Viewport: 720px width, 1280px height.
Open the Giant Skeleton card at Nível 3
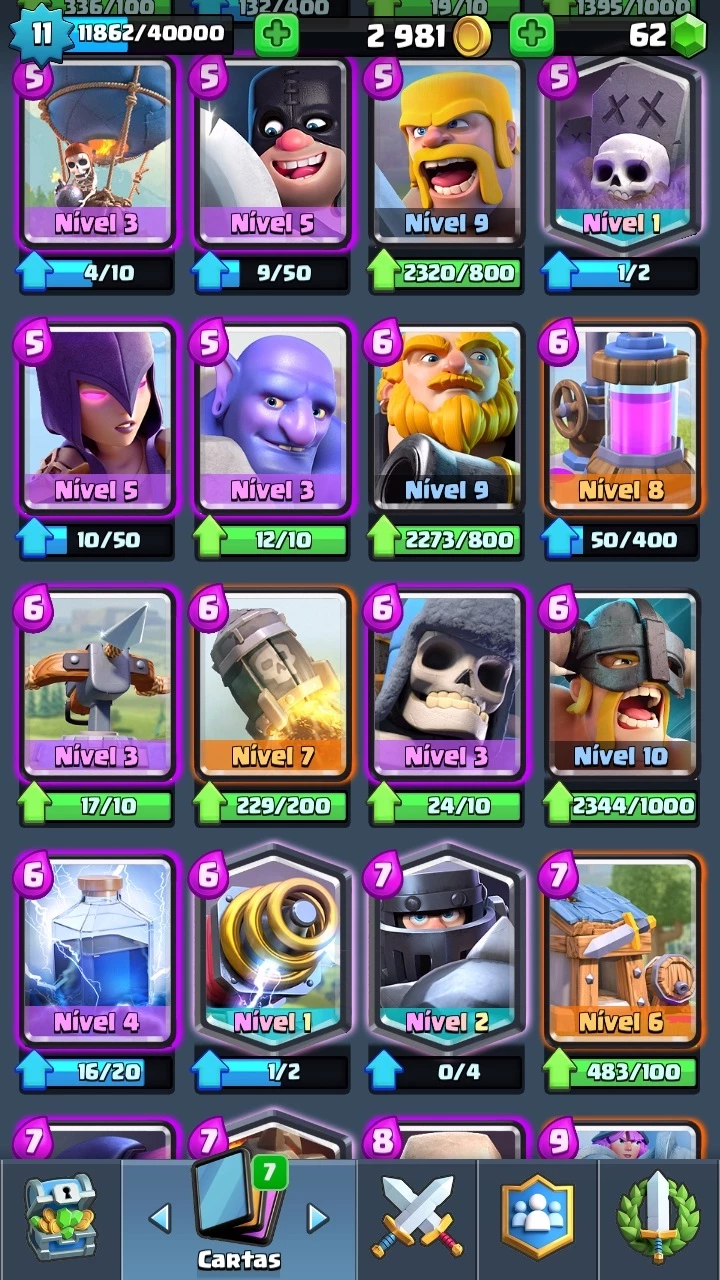pos(448,685)
